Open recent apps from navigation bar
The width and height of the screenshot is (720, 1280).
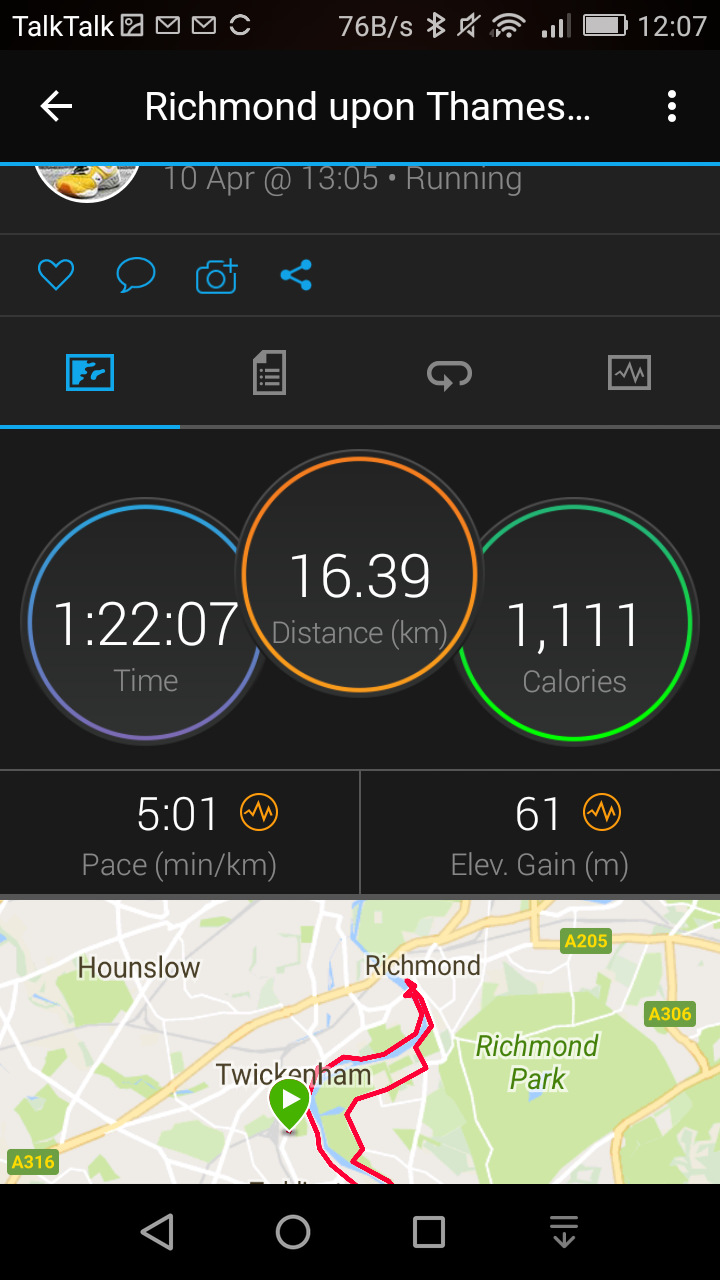click(429, 1232)
